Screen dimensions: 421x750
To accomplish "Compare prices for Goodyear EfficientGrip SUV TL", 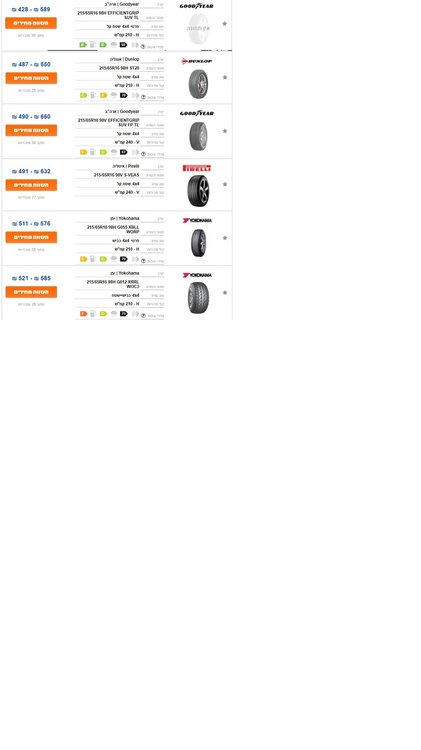I will coord(31,23).
